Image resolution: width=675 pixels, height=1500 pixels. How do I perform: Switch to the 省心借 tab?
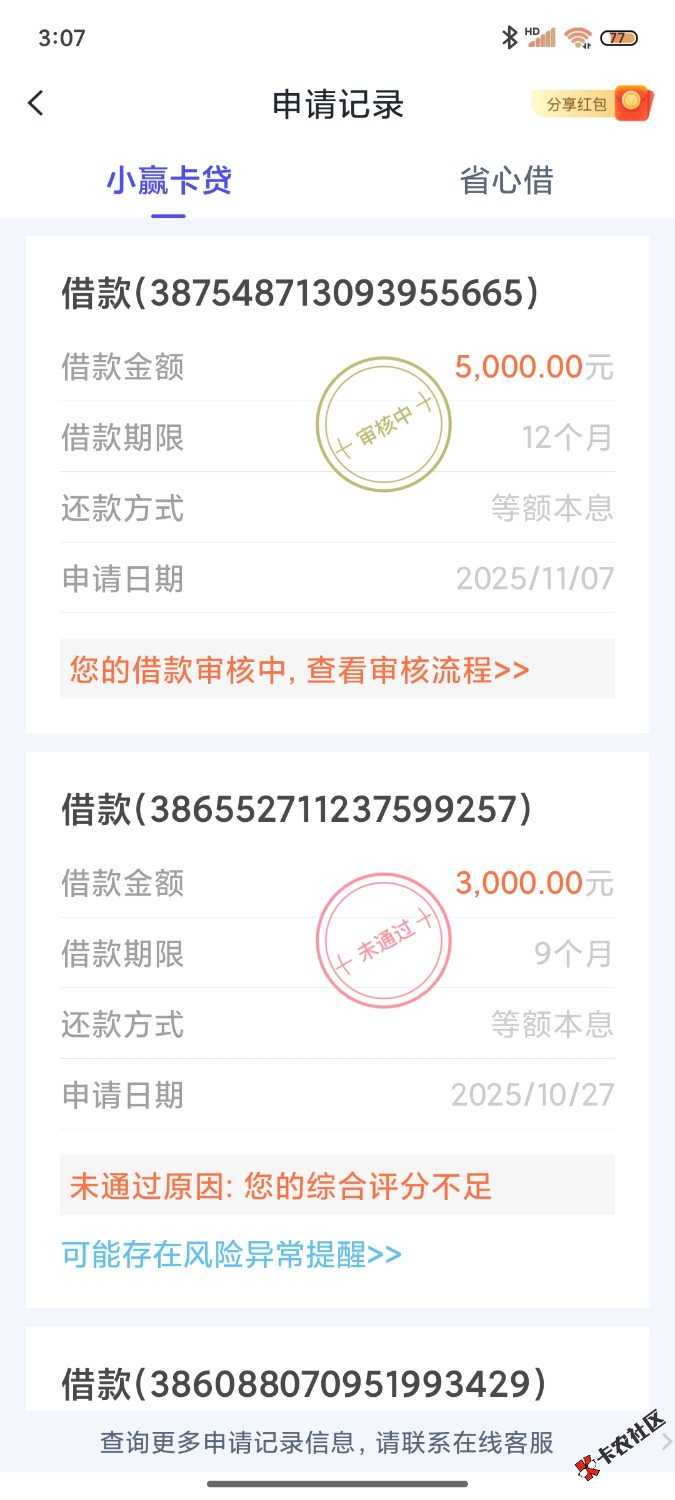click(x=506, y=181)
